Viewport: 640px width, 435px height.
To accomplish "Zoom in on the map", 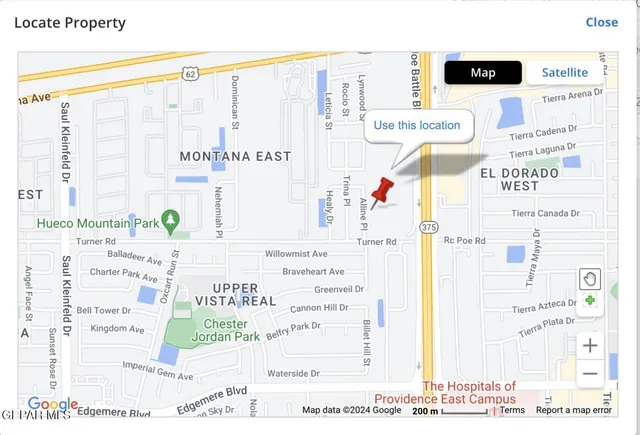I will point(590,345).
